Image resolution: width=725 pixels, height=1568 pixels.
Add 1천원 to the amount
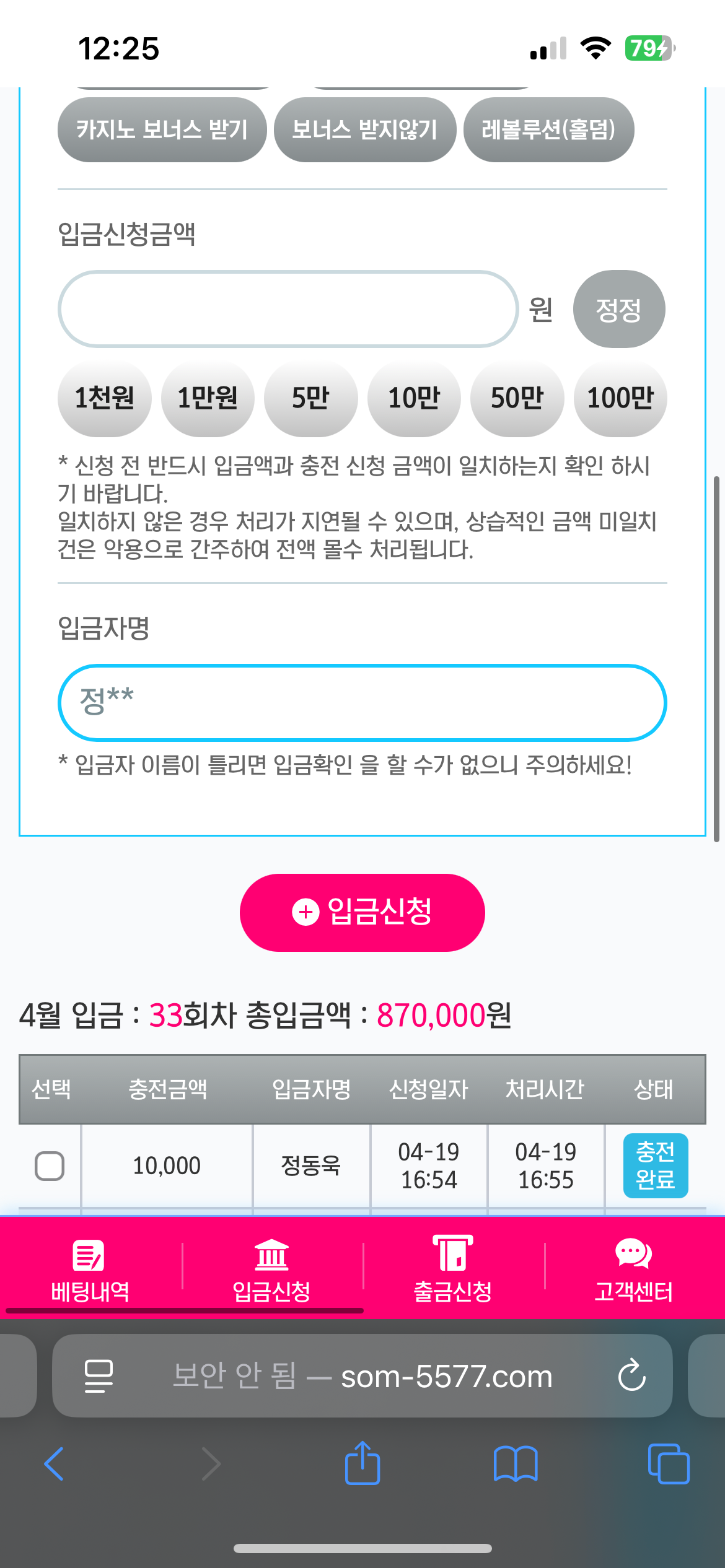point(104,398)
